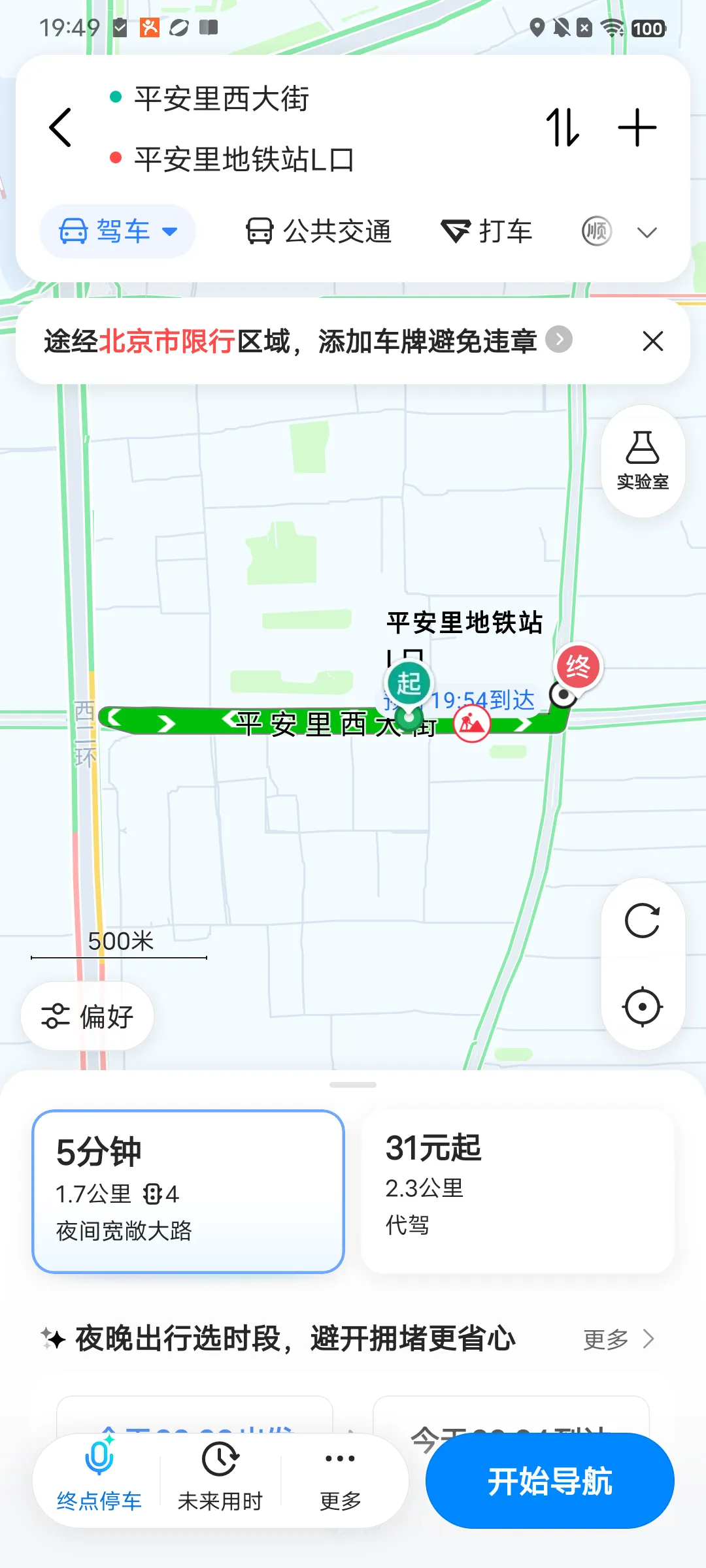Start navigation with 开始导航
The width and height of the screenshot is (706, 1568).
(x=550, y=1480)
